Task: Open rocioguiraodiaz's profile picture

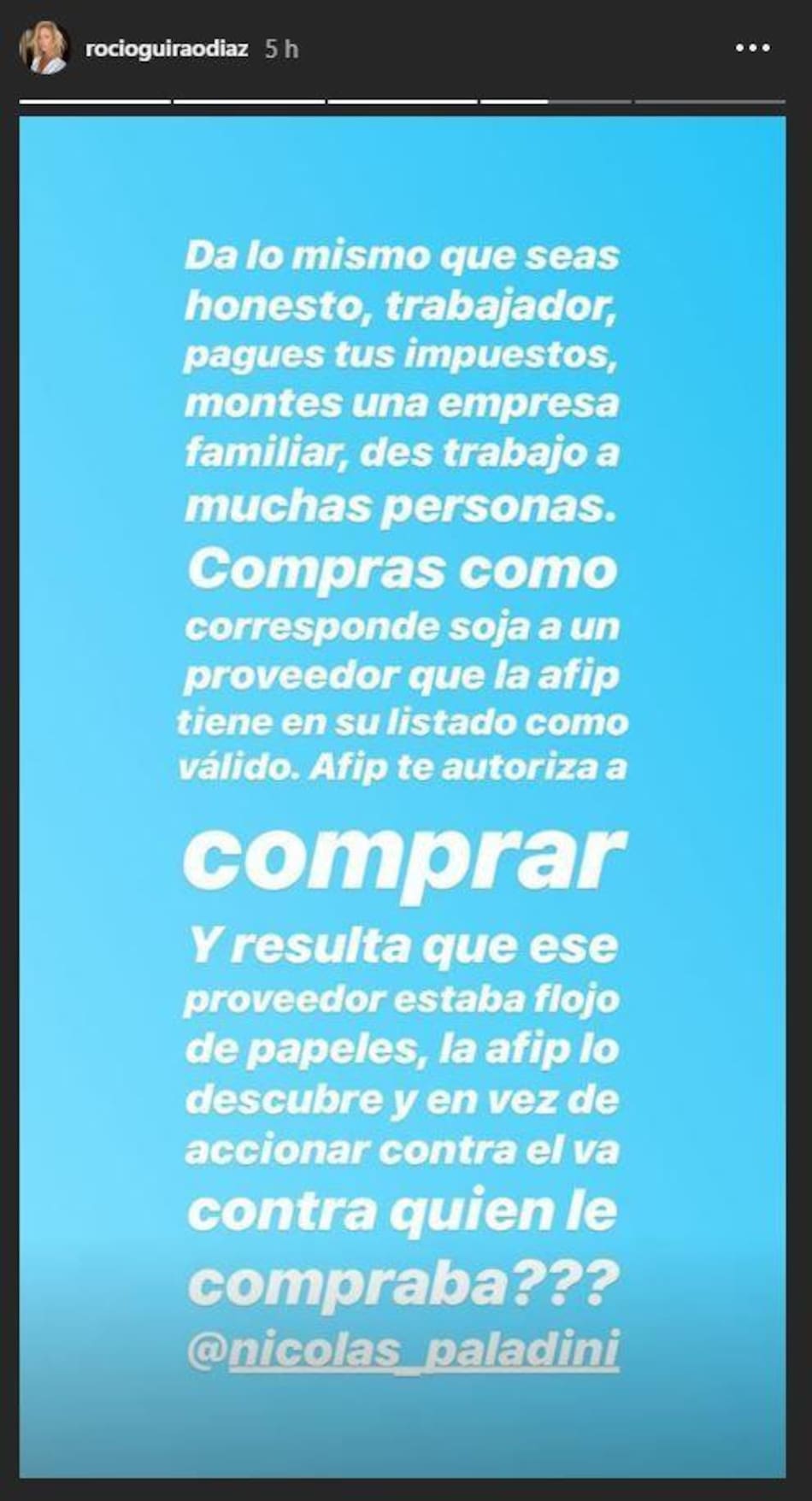Action: (x=44, y=49)
